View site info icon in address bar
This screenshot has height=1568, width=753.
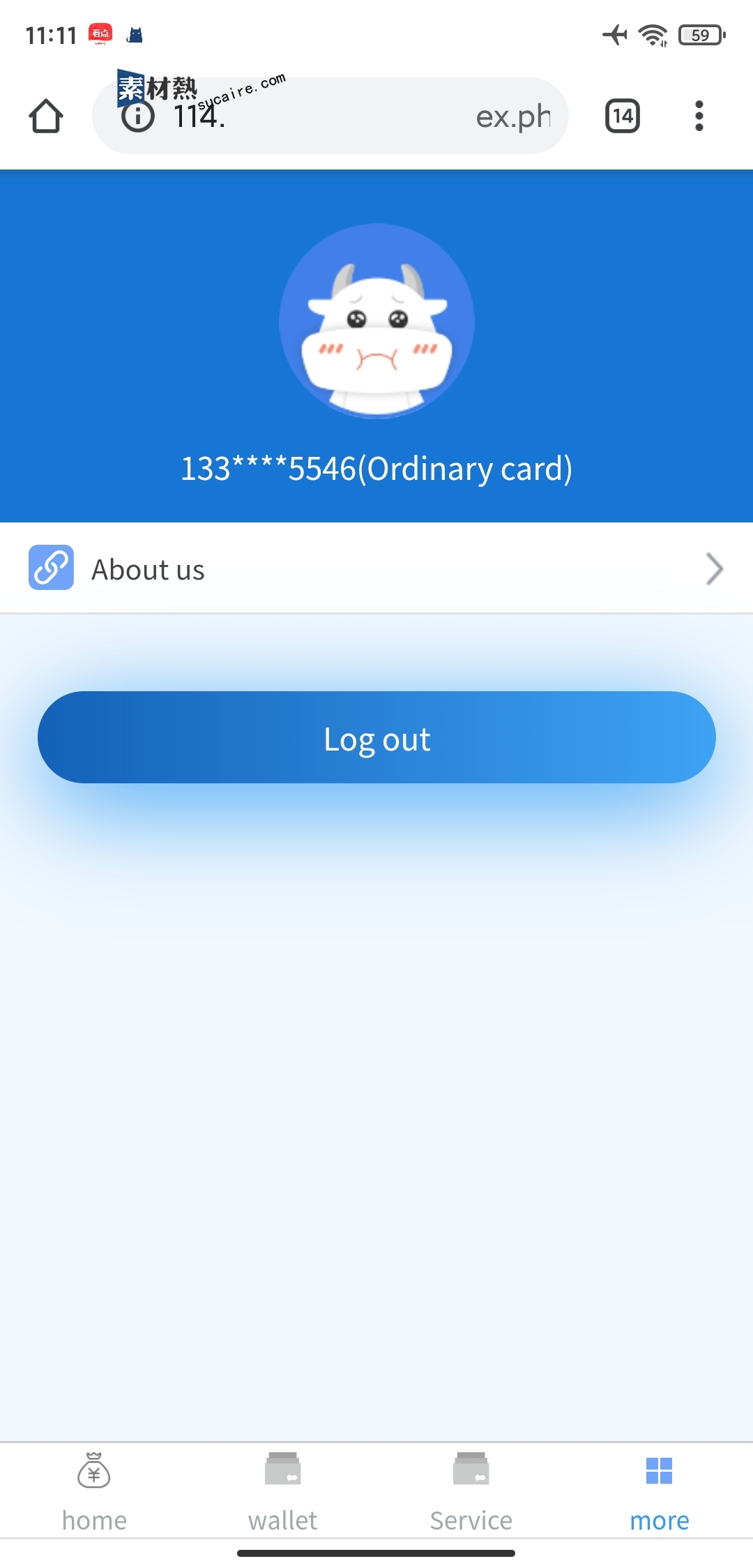[x=138, y=116]
